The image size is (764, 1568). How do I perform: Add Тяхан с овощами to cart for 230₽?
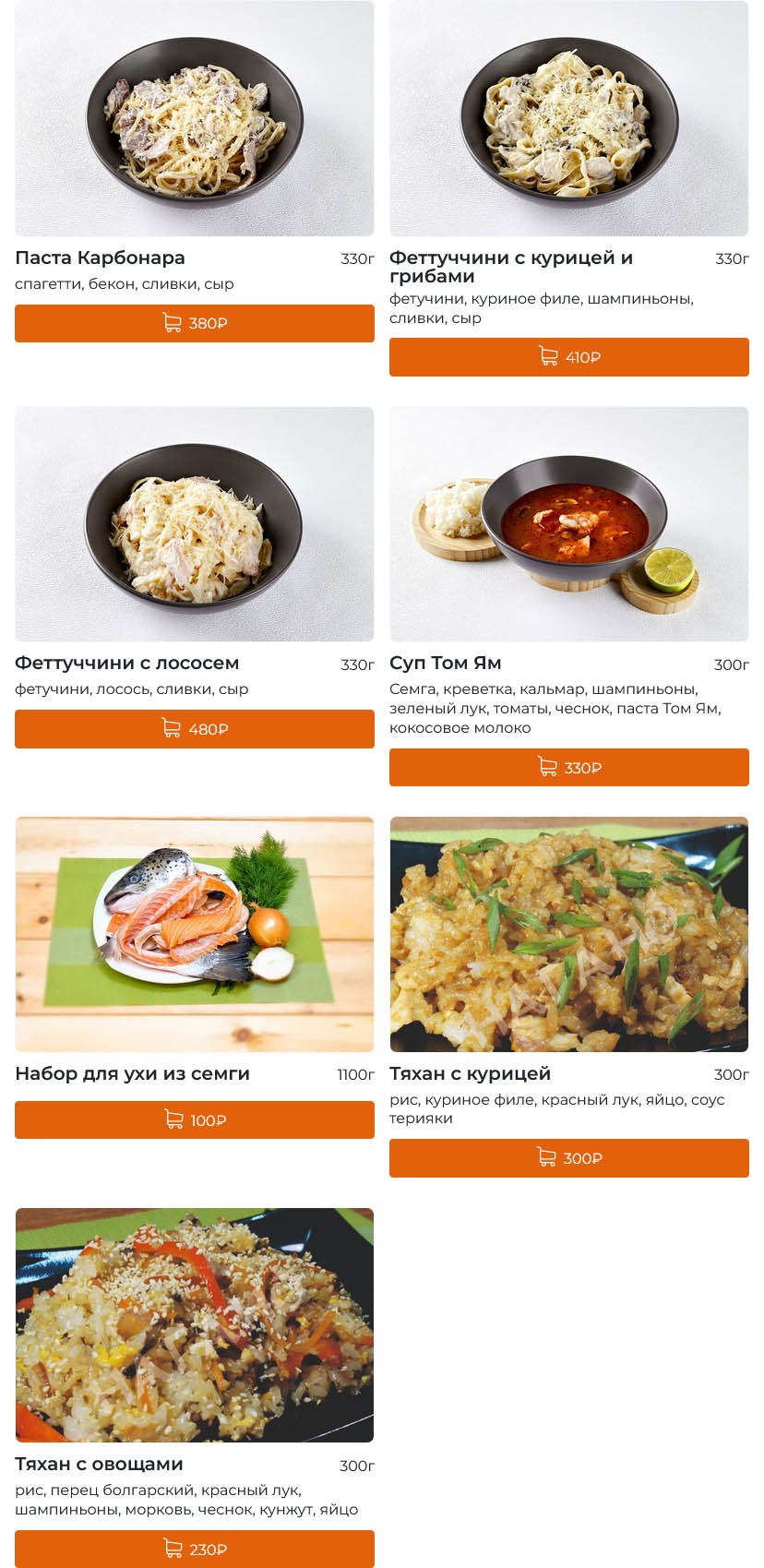[x=195, y=1549]
